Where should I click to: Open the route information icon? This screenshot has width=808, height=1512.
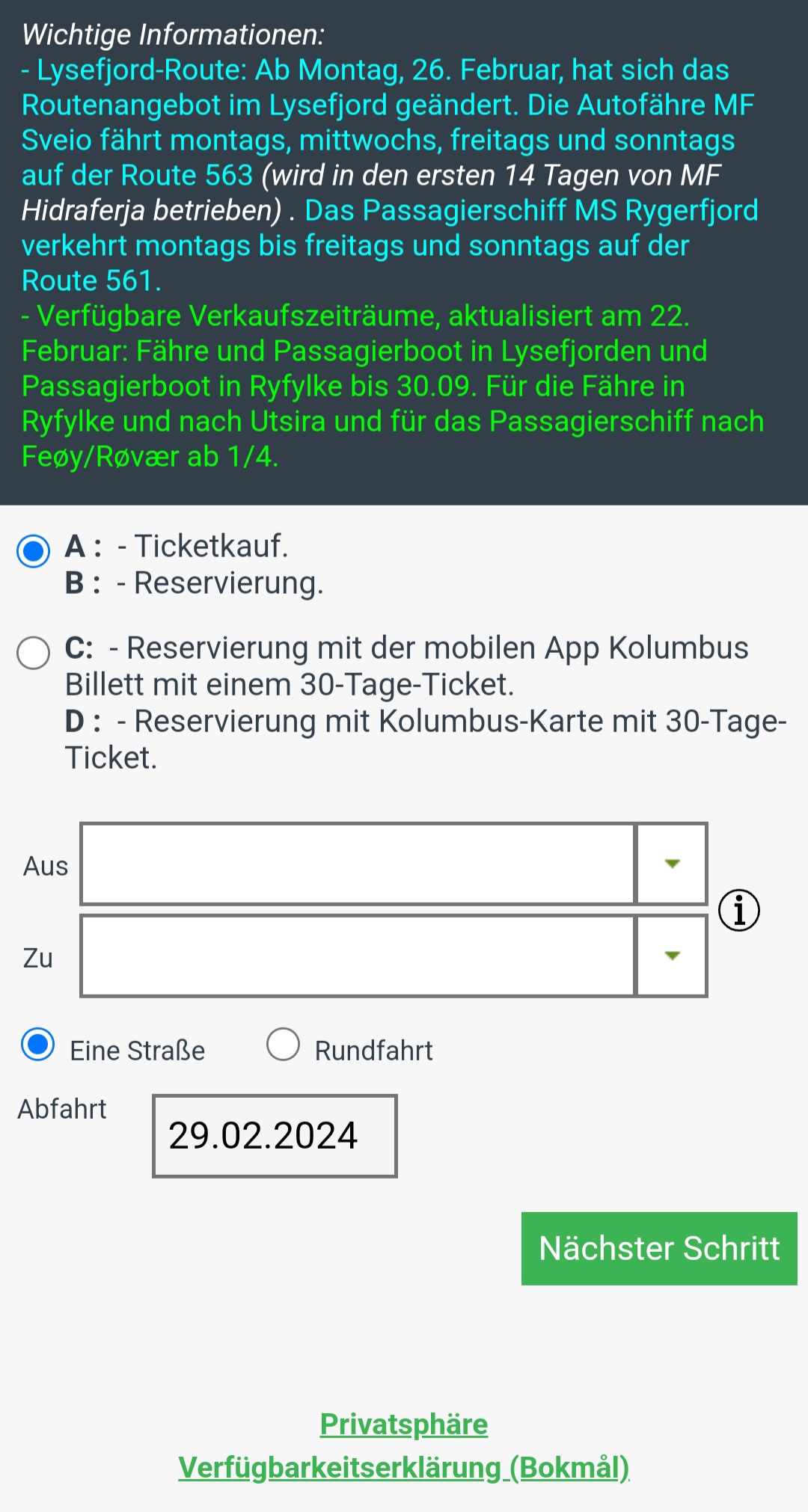pos(738,910)
